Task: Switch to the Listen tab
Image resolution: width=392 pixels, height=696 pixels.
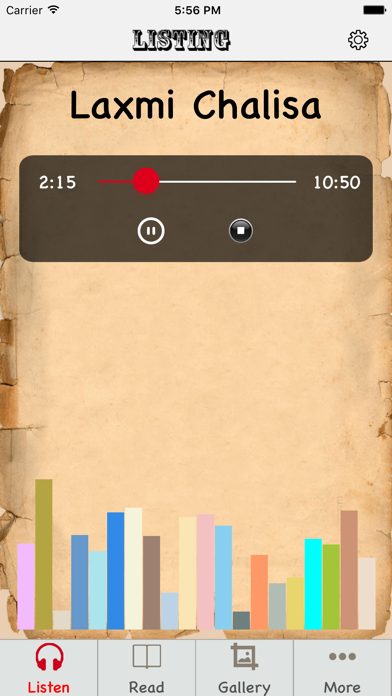Action: (49, 668)
